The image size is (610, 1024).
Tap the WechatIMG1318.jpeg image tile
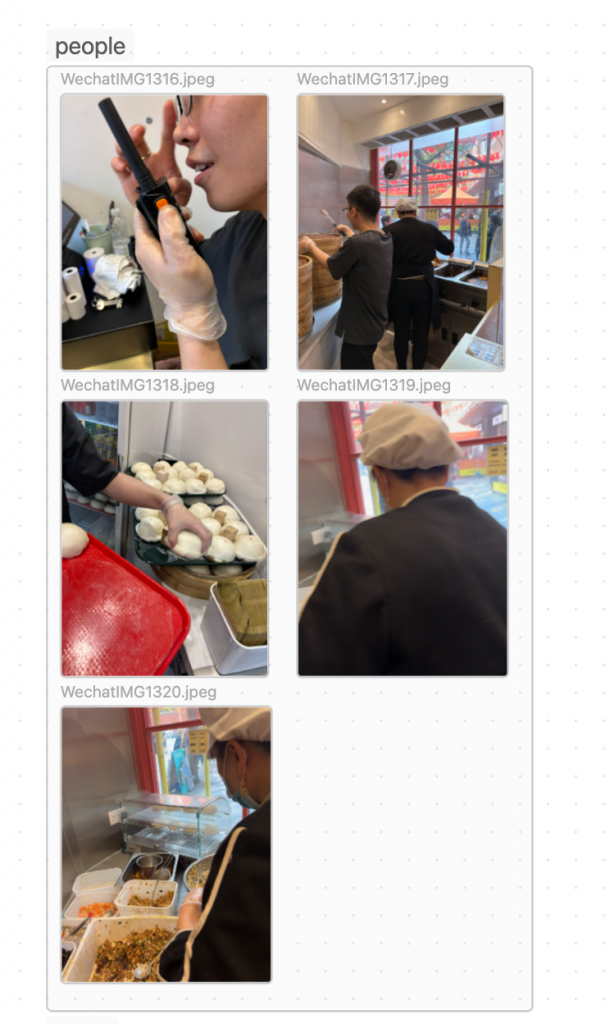tap(164, 538)
